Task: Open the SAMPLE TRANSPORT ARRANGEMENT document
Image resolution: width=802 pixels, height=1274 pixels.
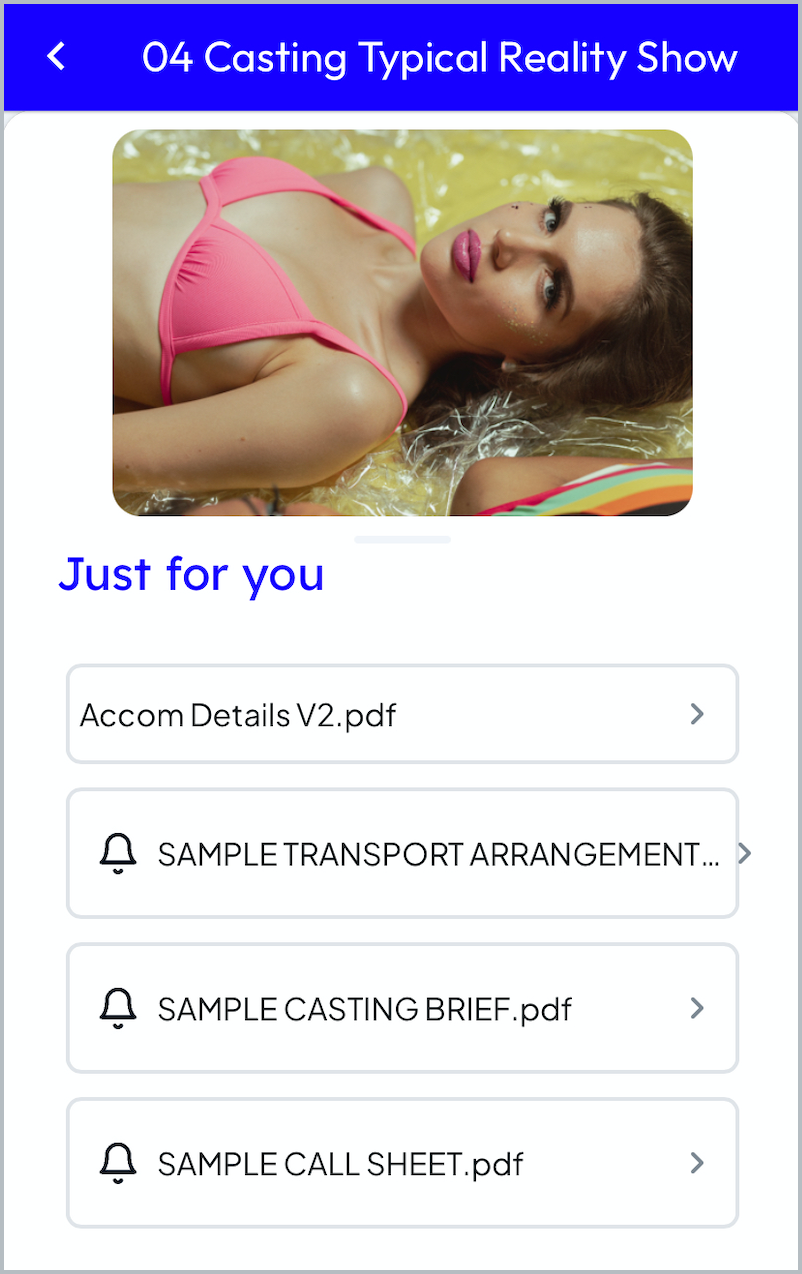Action: click(402, 853)
